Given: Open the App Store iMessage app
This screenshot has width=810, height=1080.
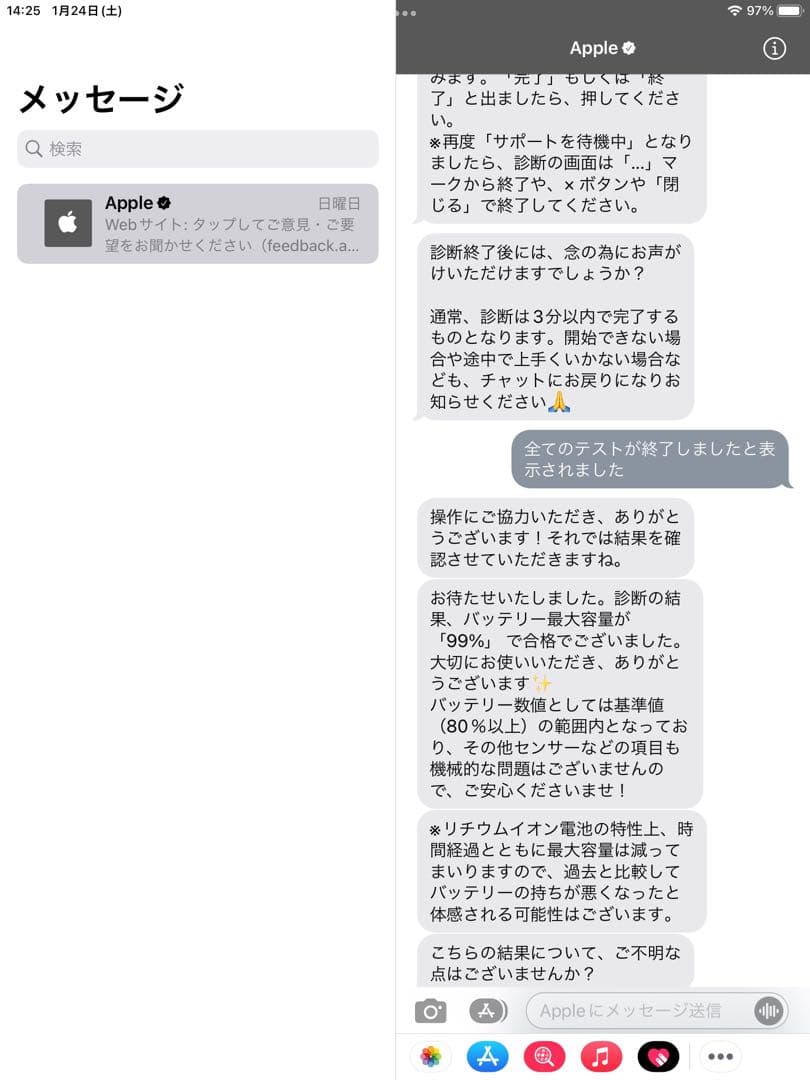Looking at the screenshot, I should (488, 1056).
